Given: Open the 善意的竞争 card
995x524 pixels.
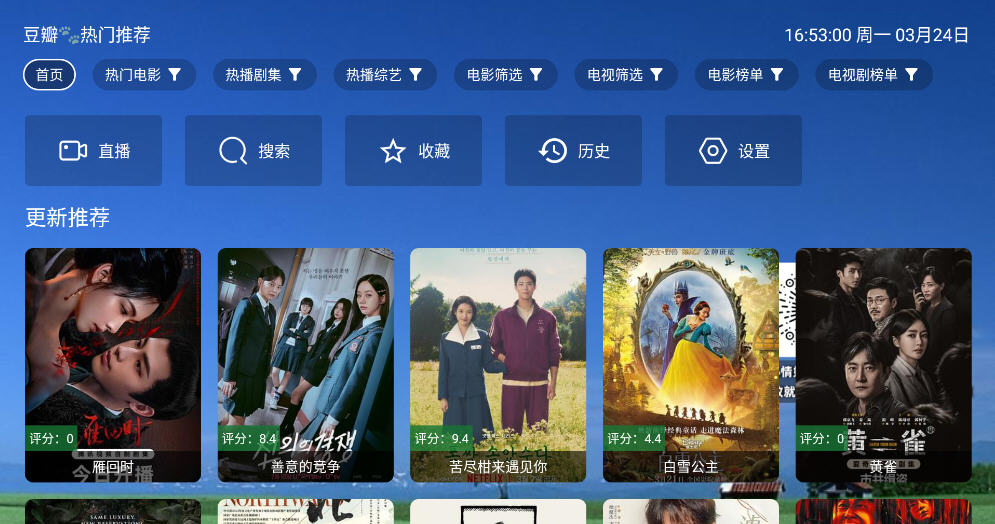Looking at the screenshot, I should [x=306, y=365].
